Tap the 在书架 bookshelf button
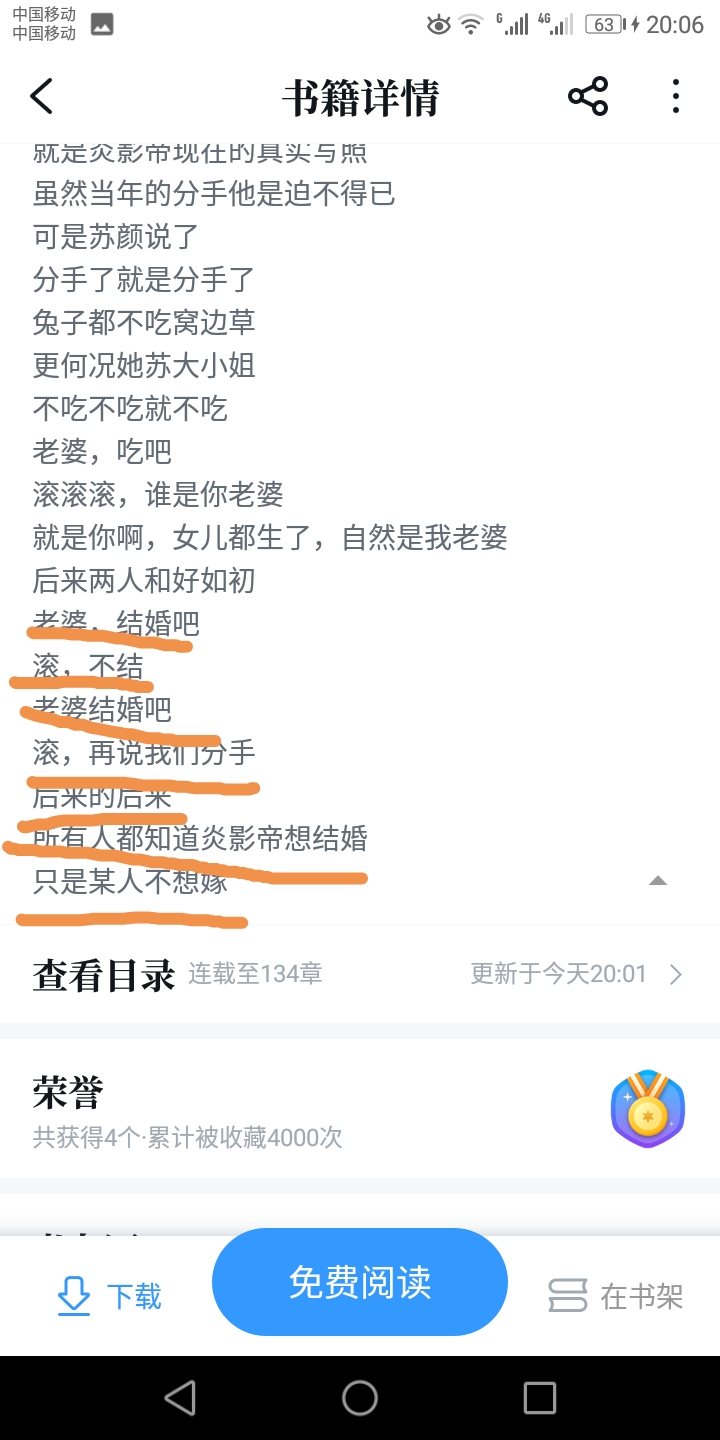 616,1297
